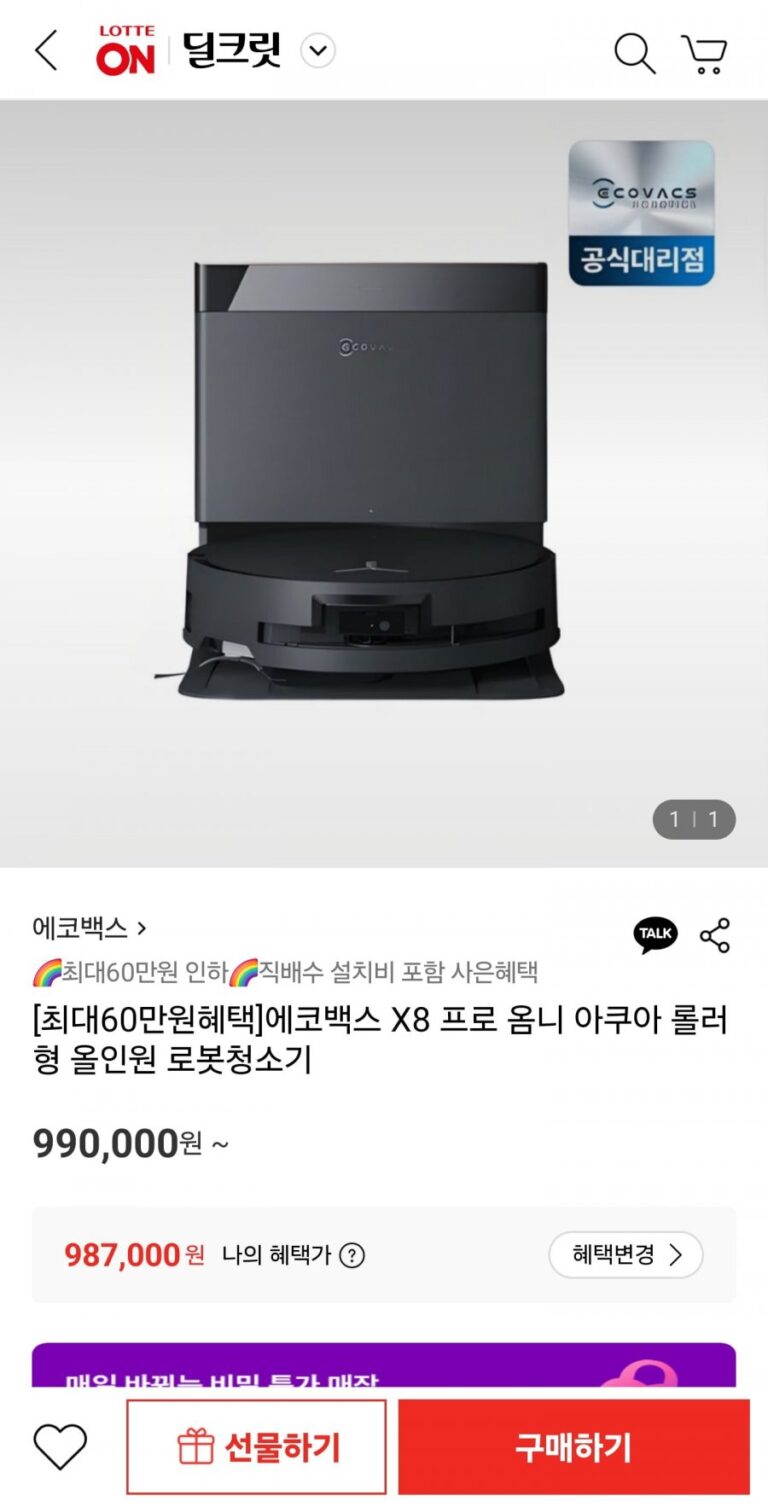The width and height of the screenshot is (768, 1507).
Task: Open the search magnifier icon
Action: click(x=634, y=53)
